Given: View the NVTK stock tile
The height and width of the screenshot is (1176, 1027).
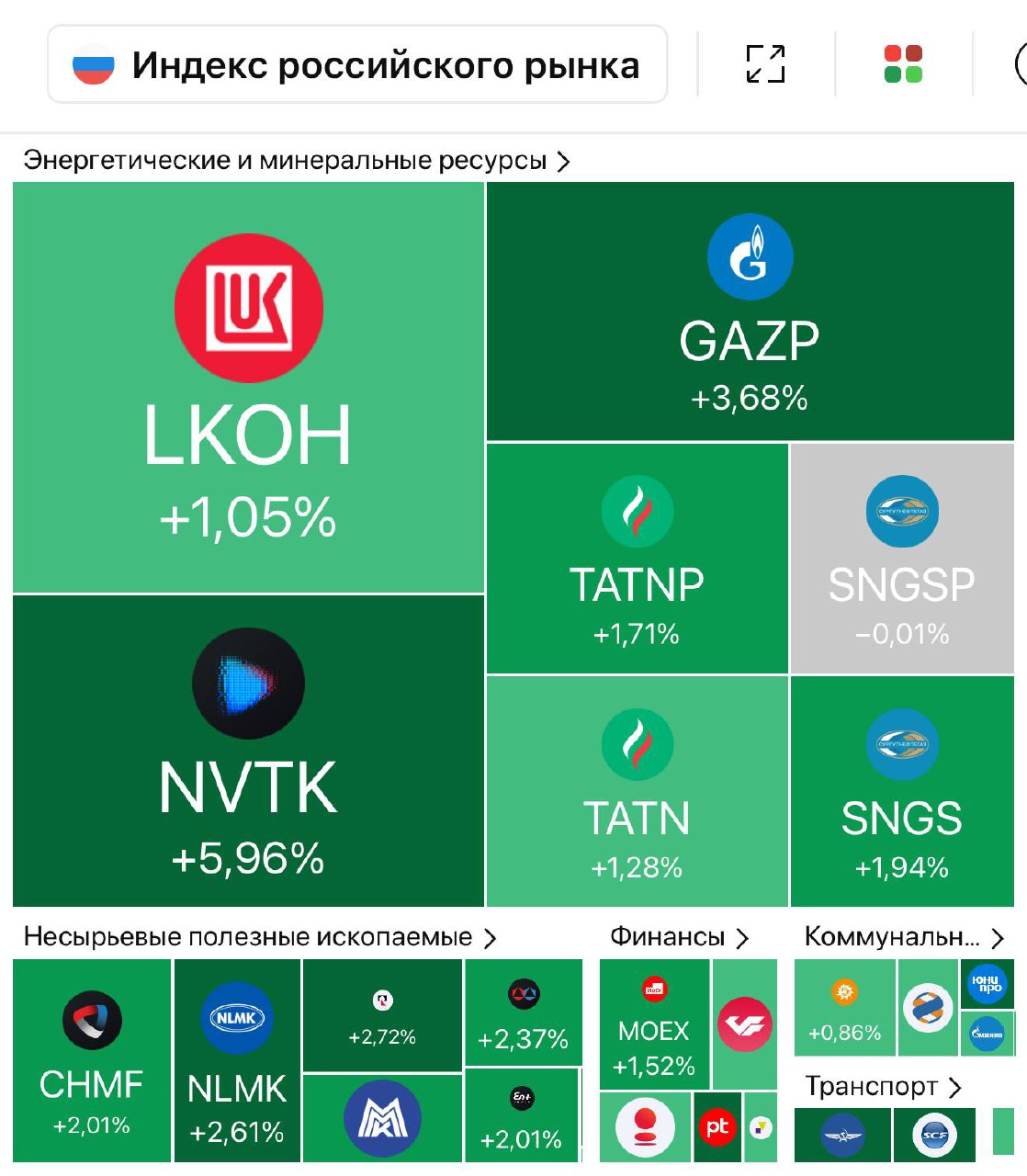Looking at the screenshot, I should click(x=248, y=751).
